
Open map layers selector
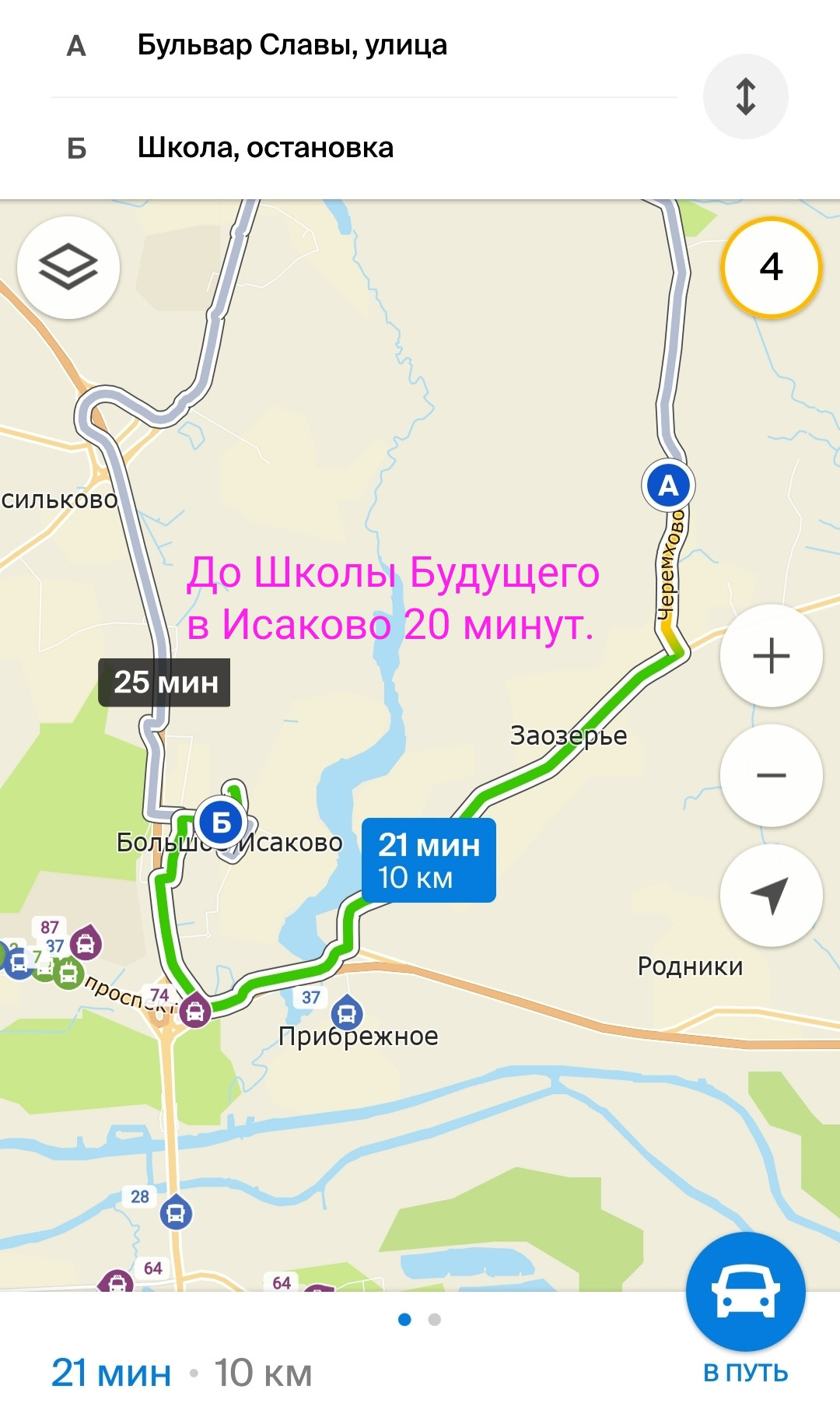pos(68,268)
